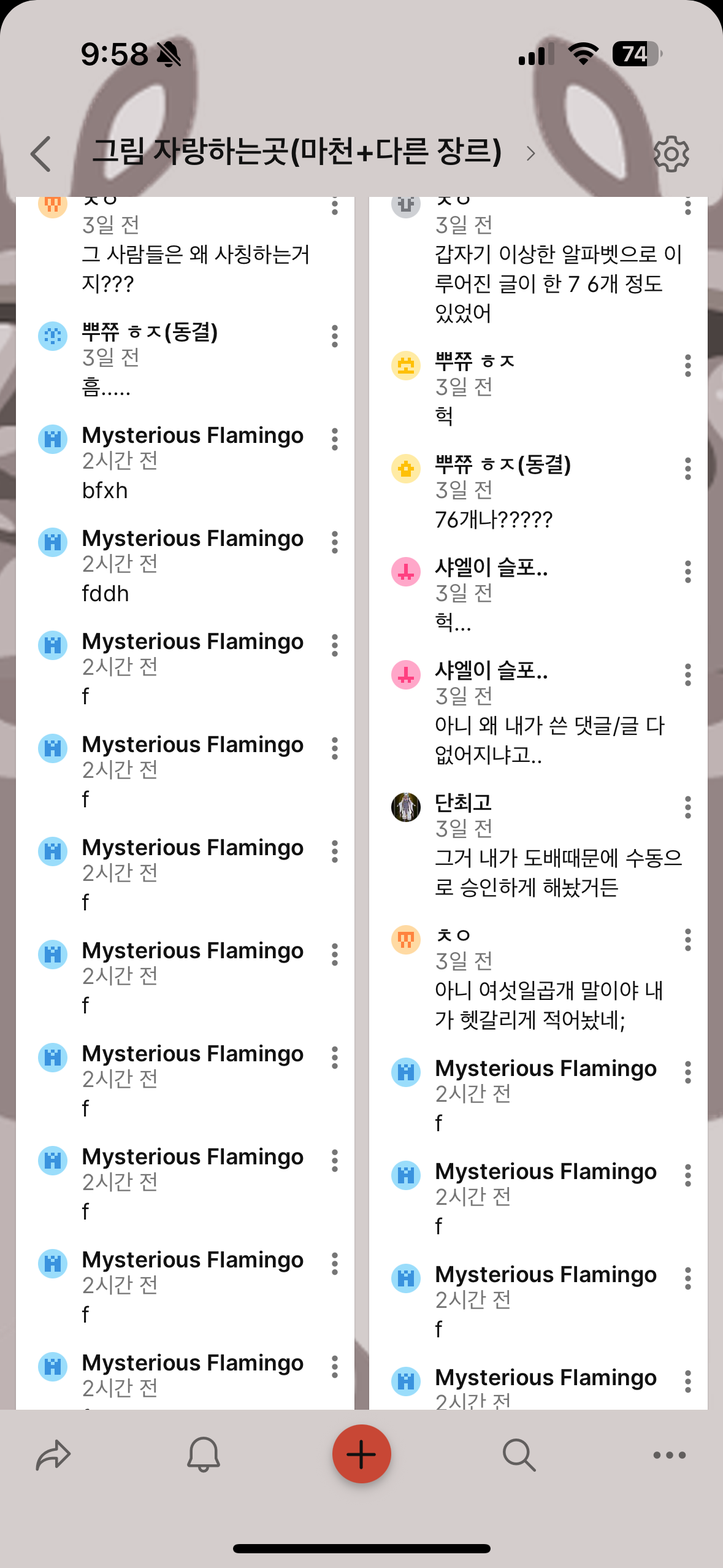Open the bottom more options menu
The height and width of the screenshot is (1568, 723).
point(669,1455)
